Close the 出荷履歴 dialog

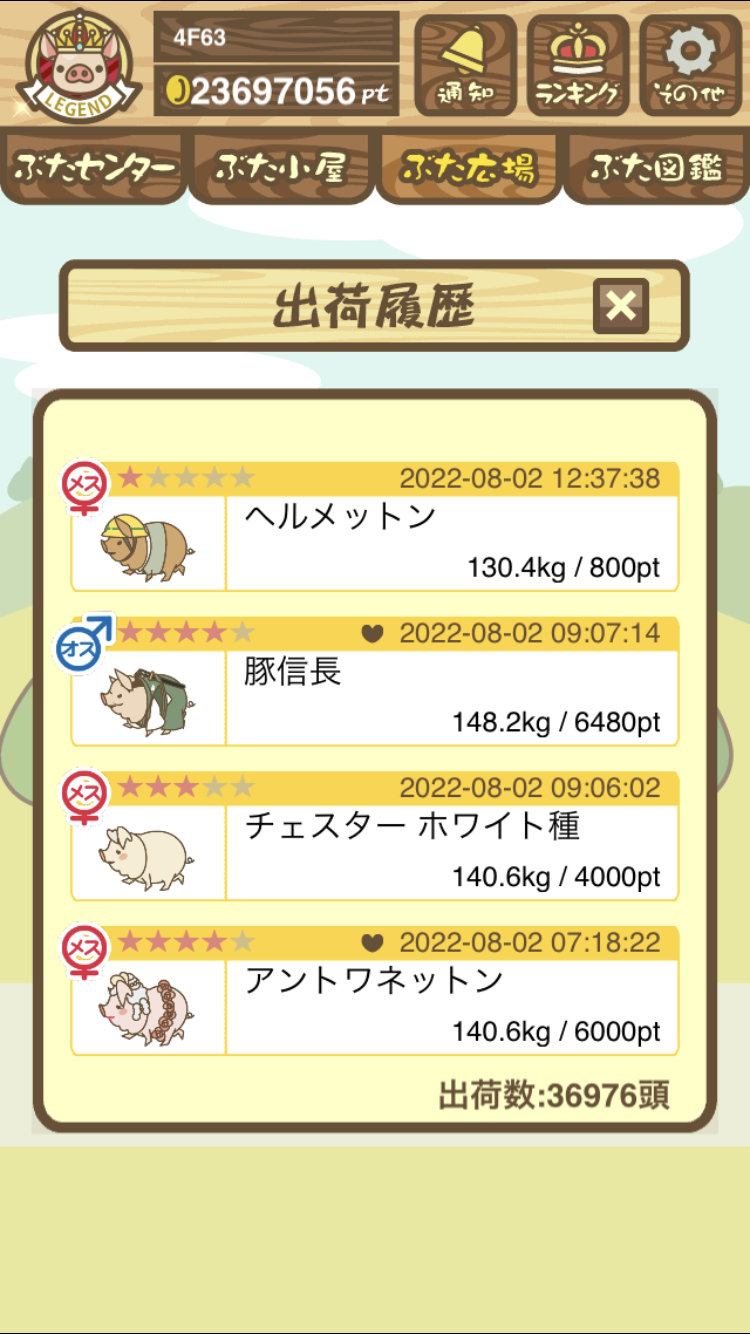[x=621, y=306]
